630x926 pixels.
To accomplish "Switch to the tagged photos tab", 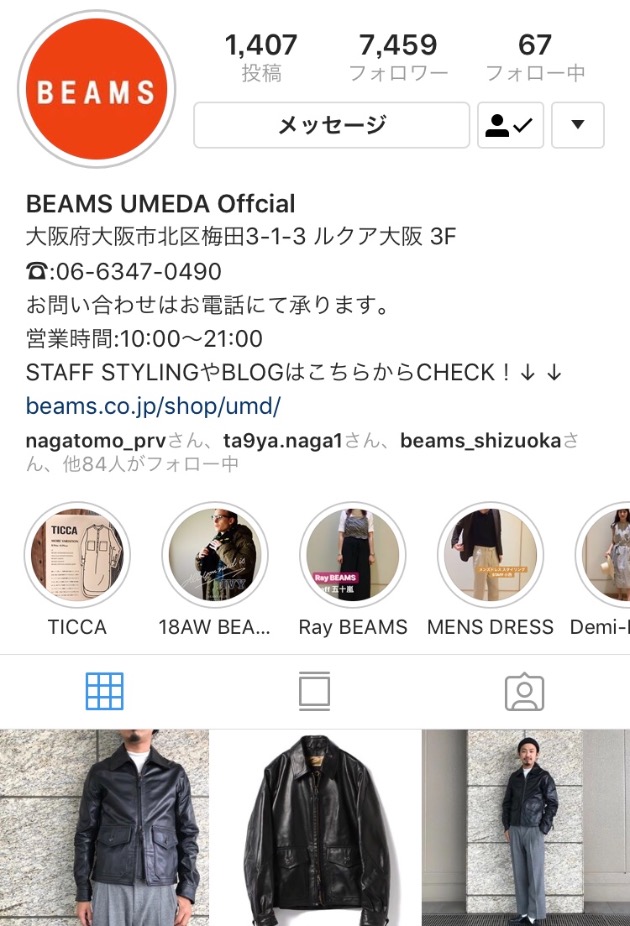I will (524, 691).
